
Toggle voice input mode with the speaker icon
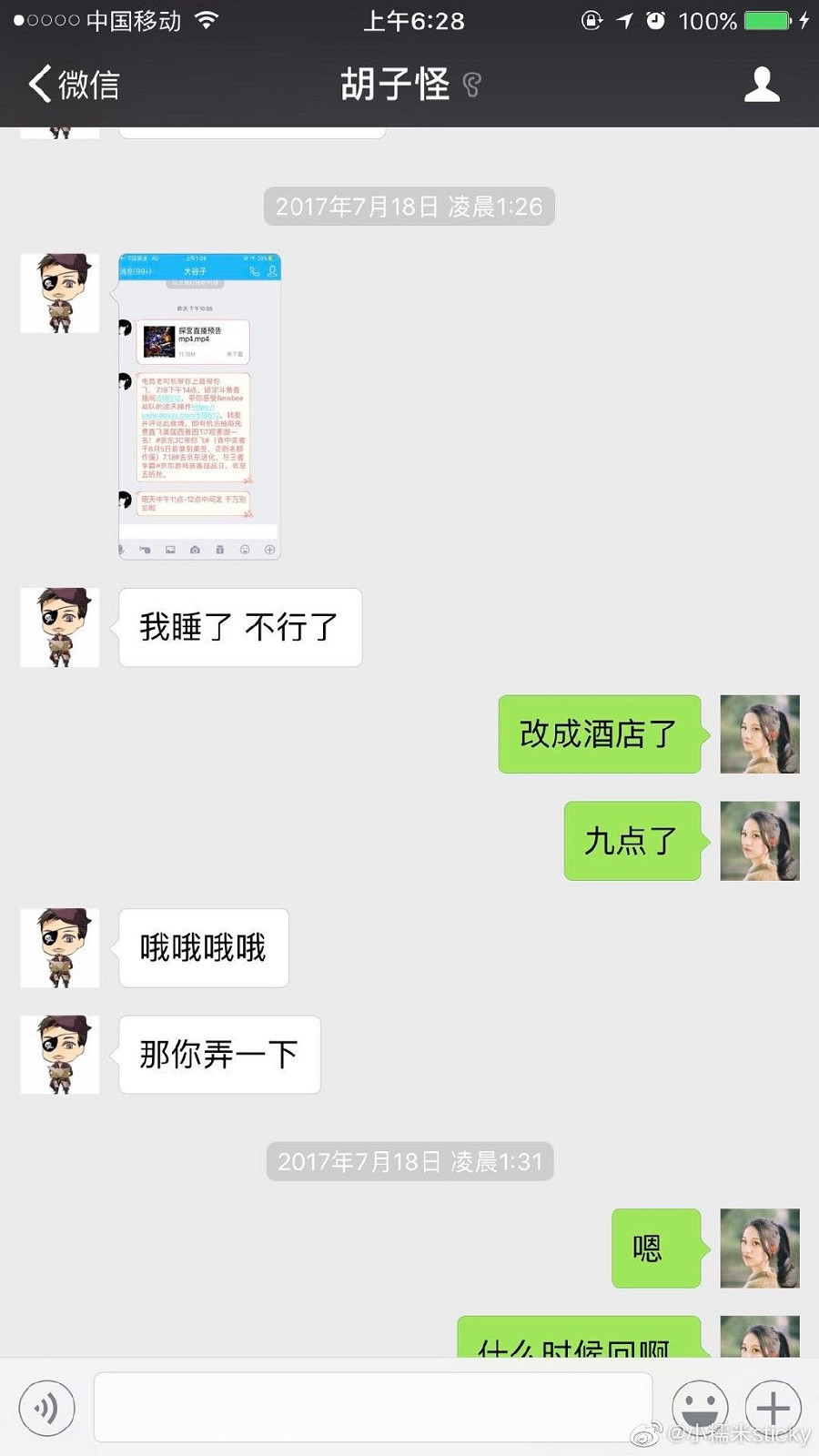point(47,1407)
